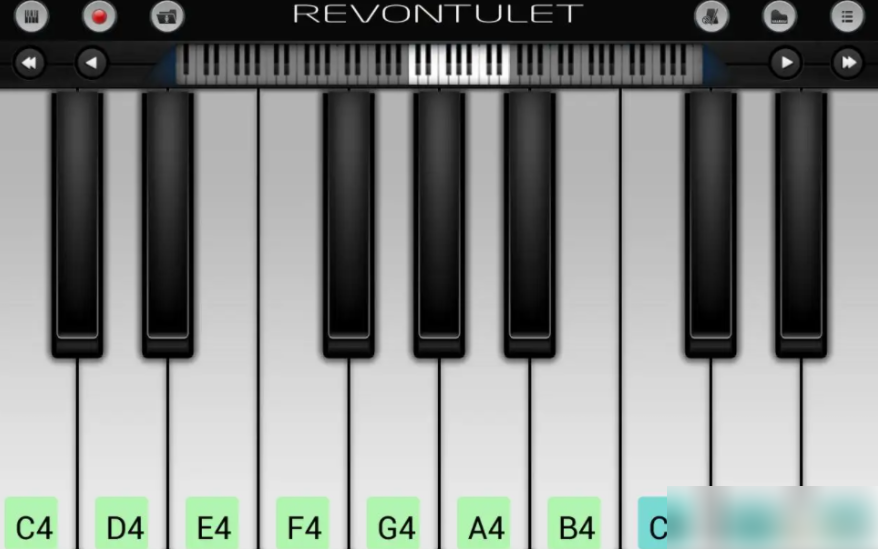
Task: Jump keyboard right with double-arrow button
Action: coord(847,64)
